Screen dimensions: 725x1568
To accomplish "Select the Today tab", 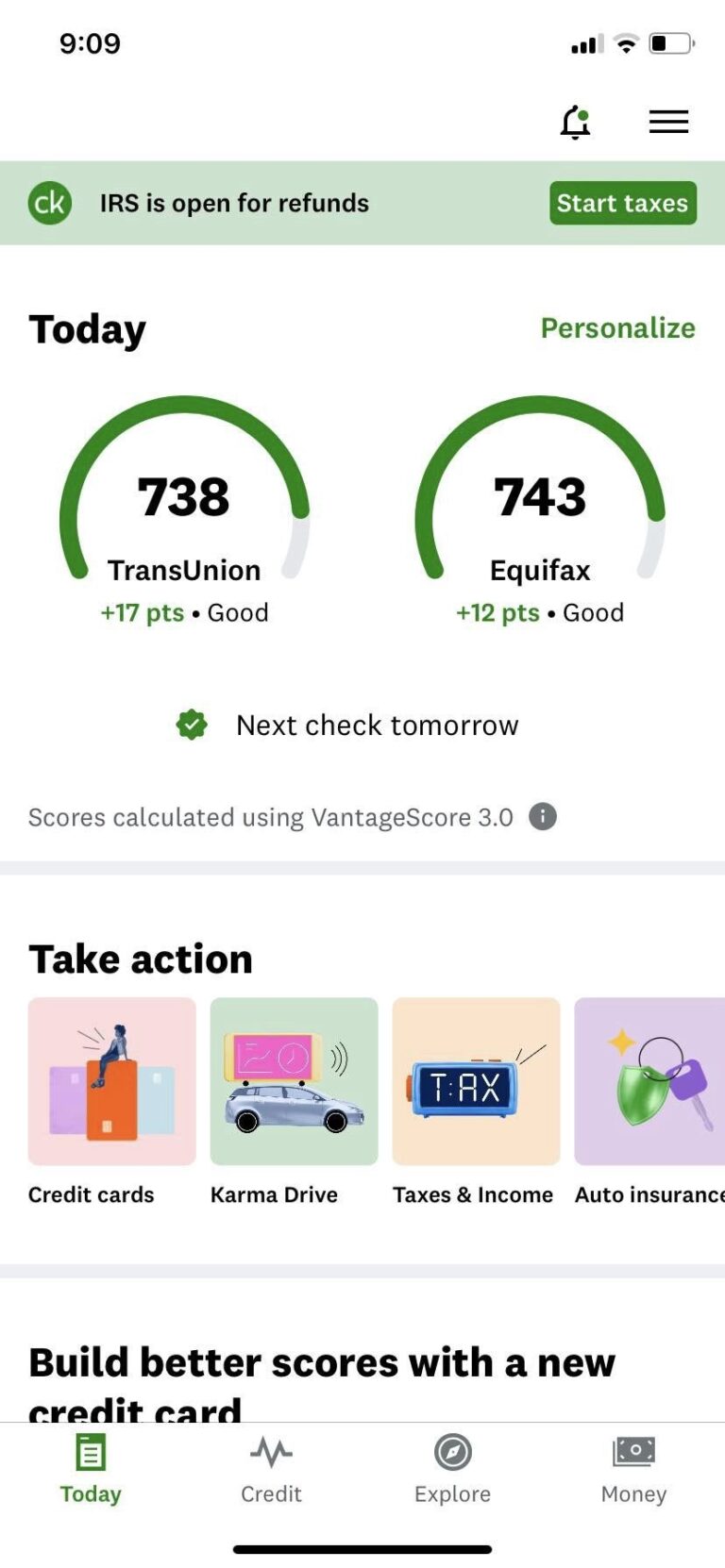I will coord(91,1469).
